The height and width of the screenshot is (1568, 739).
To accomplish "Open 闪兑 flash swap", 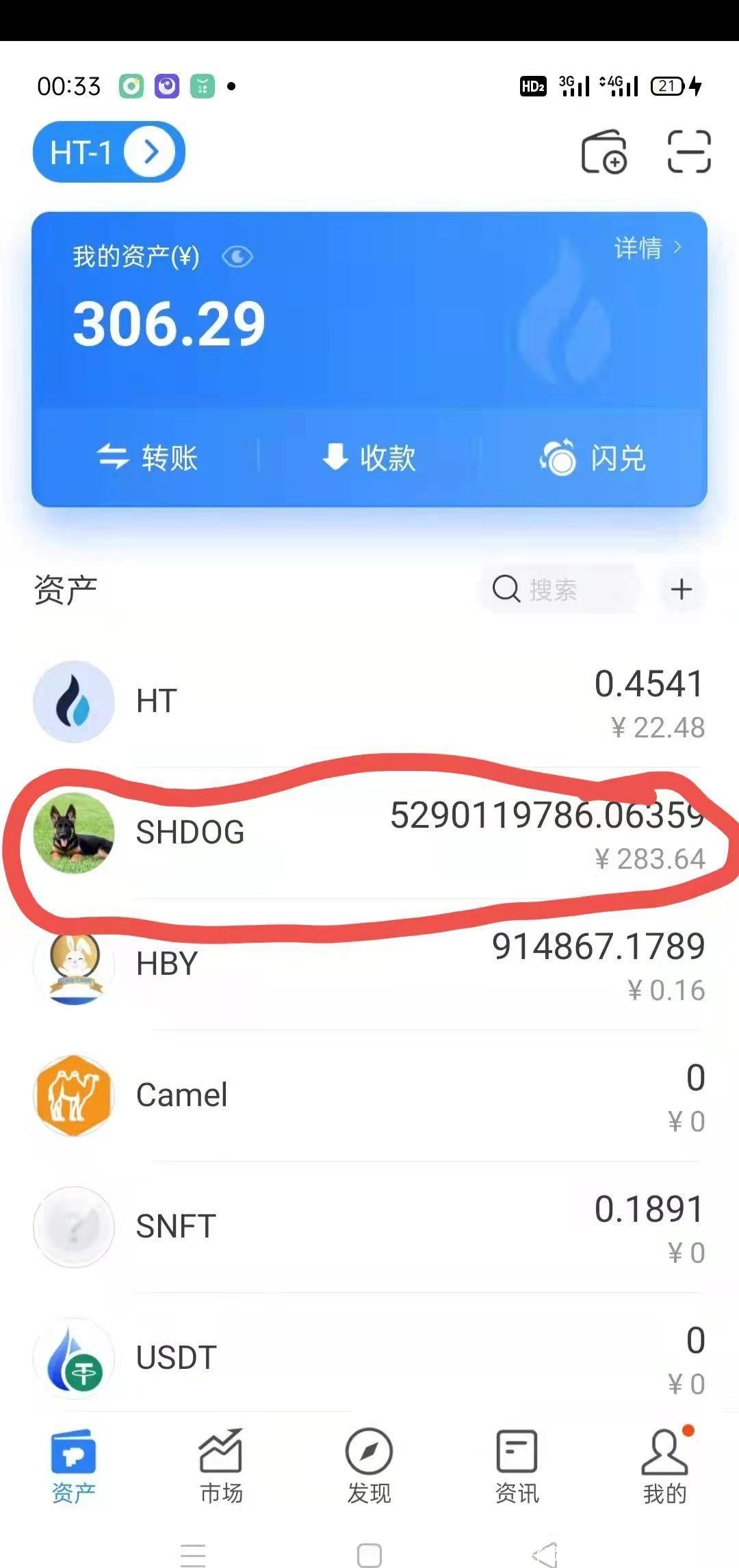I will point(593,457).
